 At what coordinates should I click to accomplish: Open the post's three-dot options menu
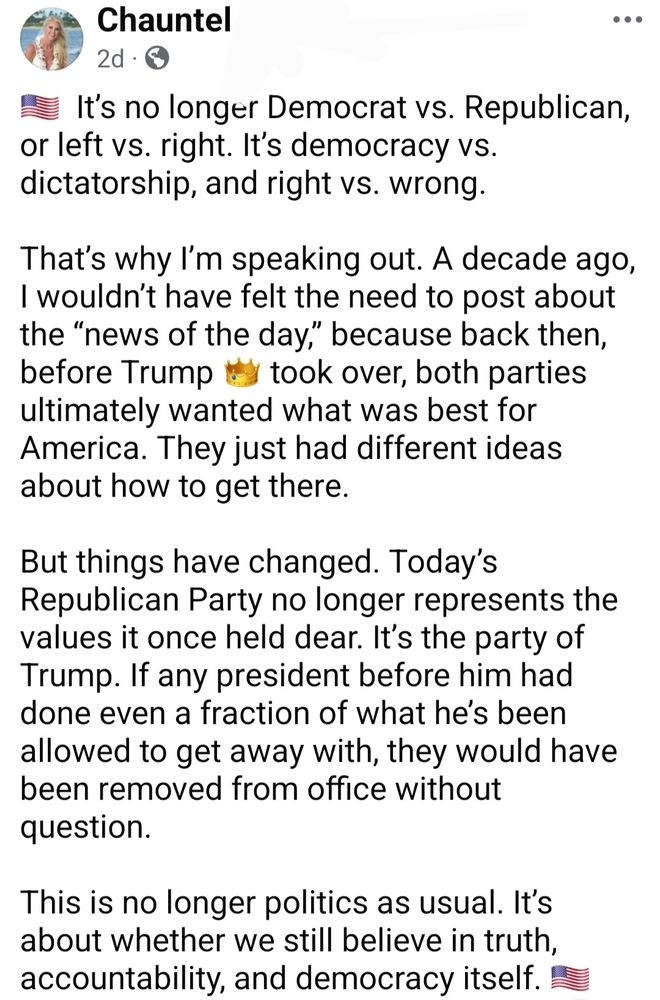628,19
